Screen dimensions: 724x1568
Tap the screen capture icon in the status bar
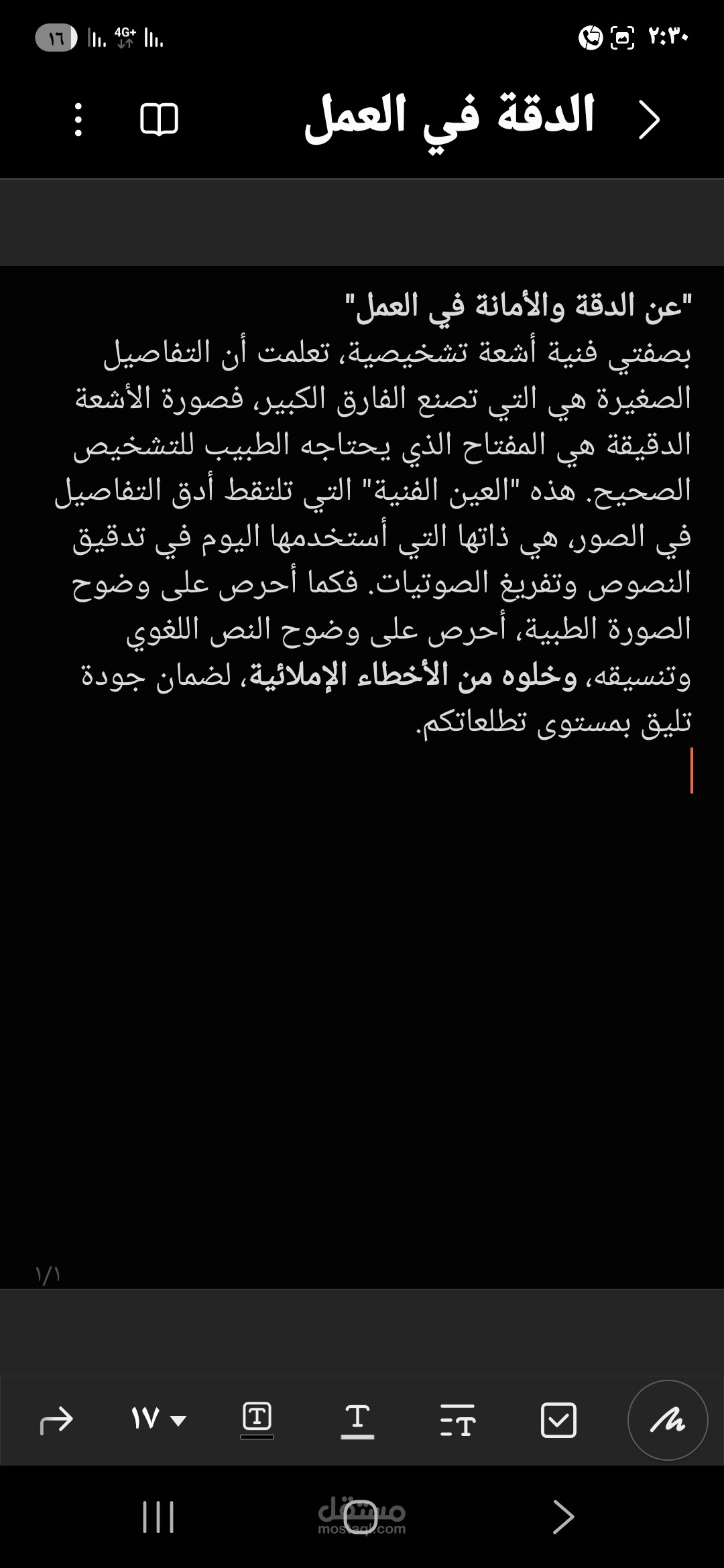click(x=623, y=38)
